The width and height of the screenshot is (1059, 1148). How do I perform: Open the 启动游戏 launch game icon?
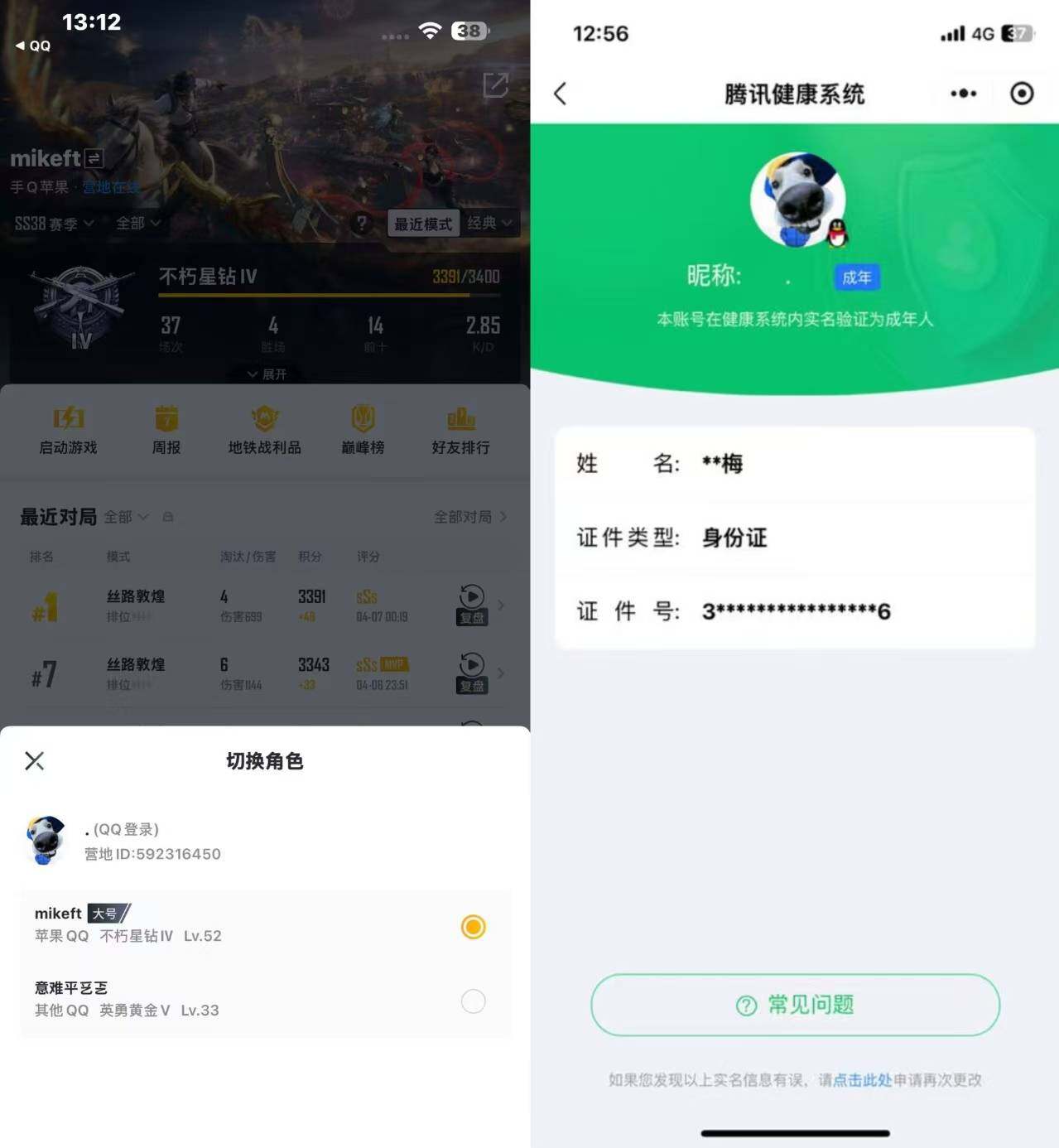[x=68, y=429]
